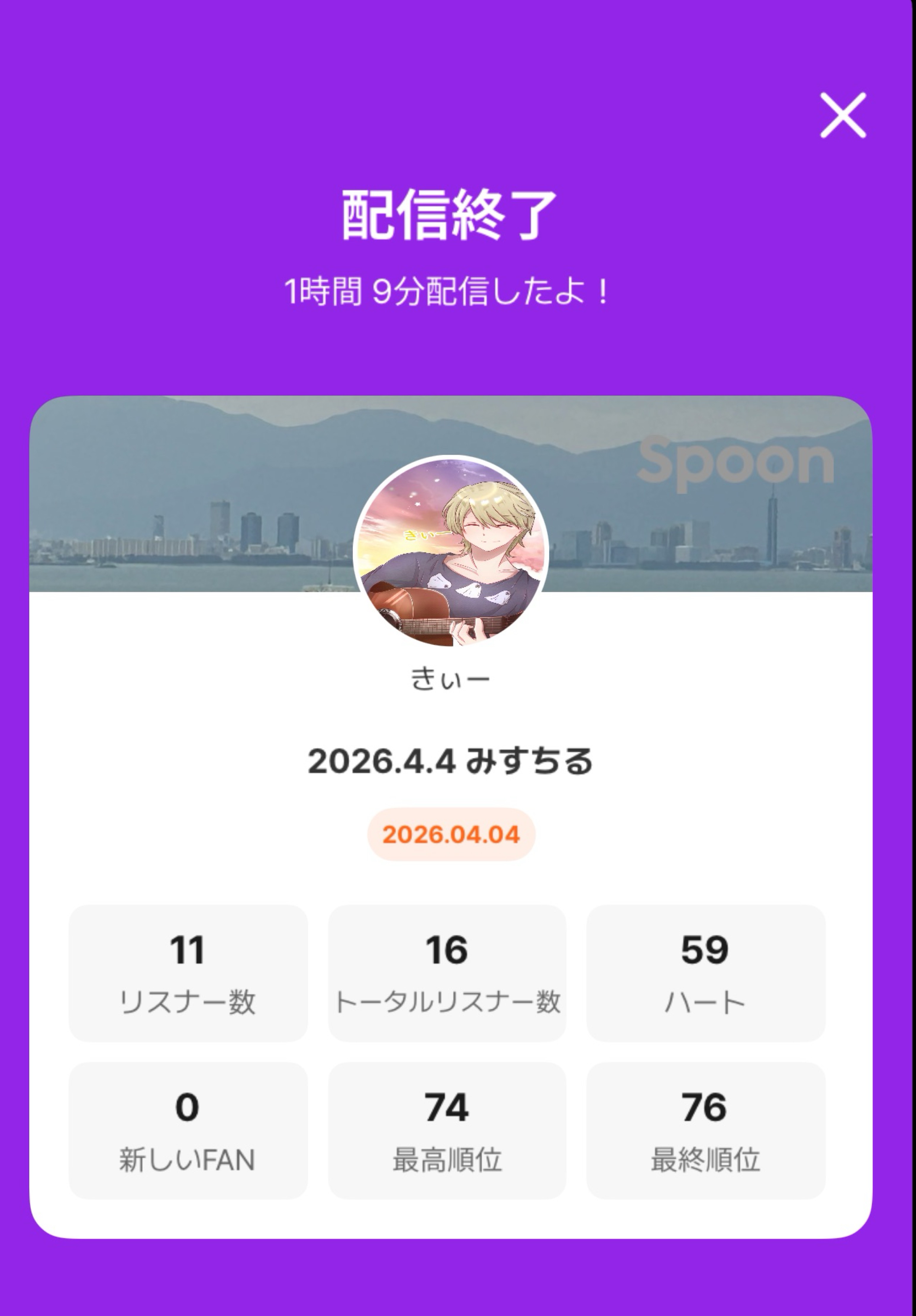The width and height of the screenshot is (916, 1316).
Task: Close the 配信終了 summary screen
Action: tap(843, 115)
